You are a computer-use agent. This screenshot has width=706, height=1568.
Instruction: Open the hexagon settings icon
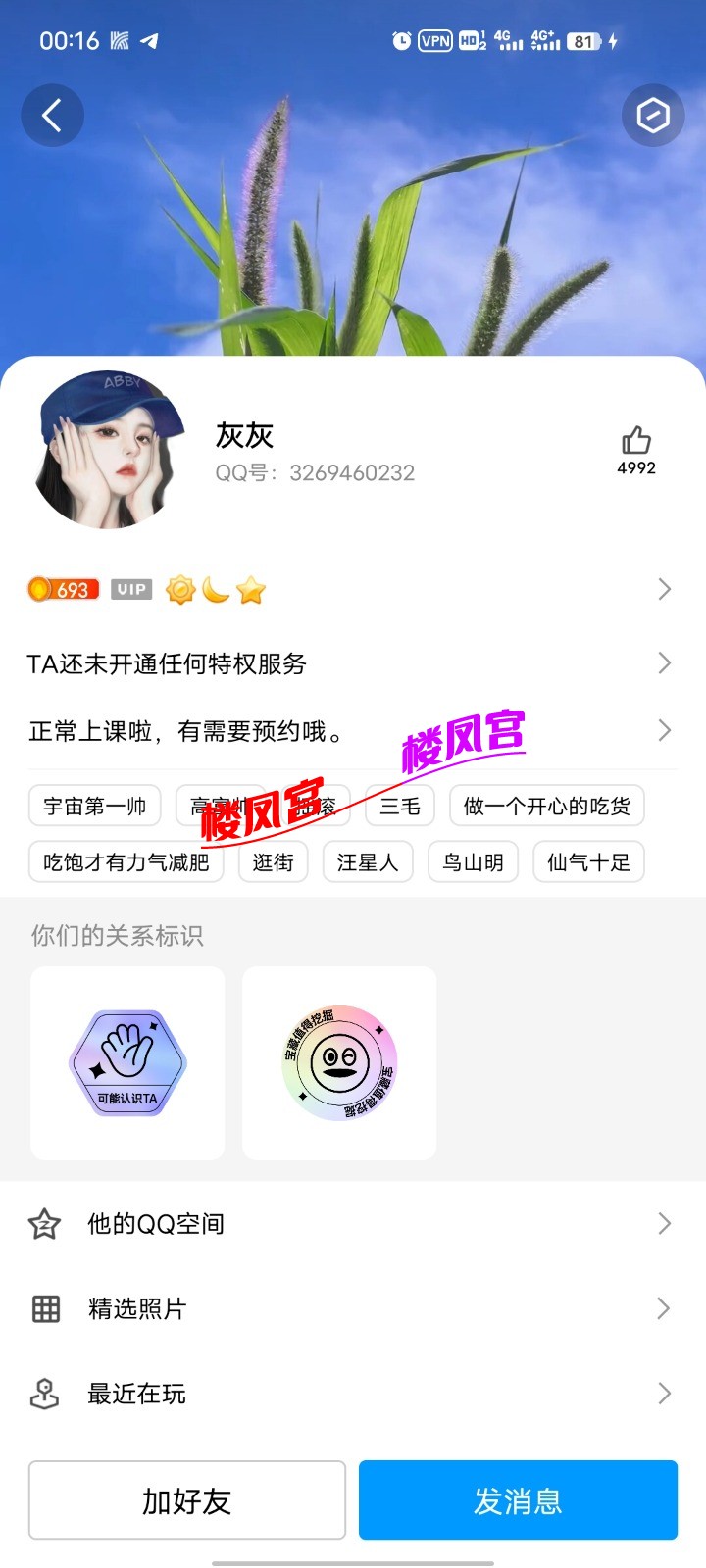click(652, 116)
